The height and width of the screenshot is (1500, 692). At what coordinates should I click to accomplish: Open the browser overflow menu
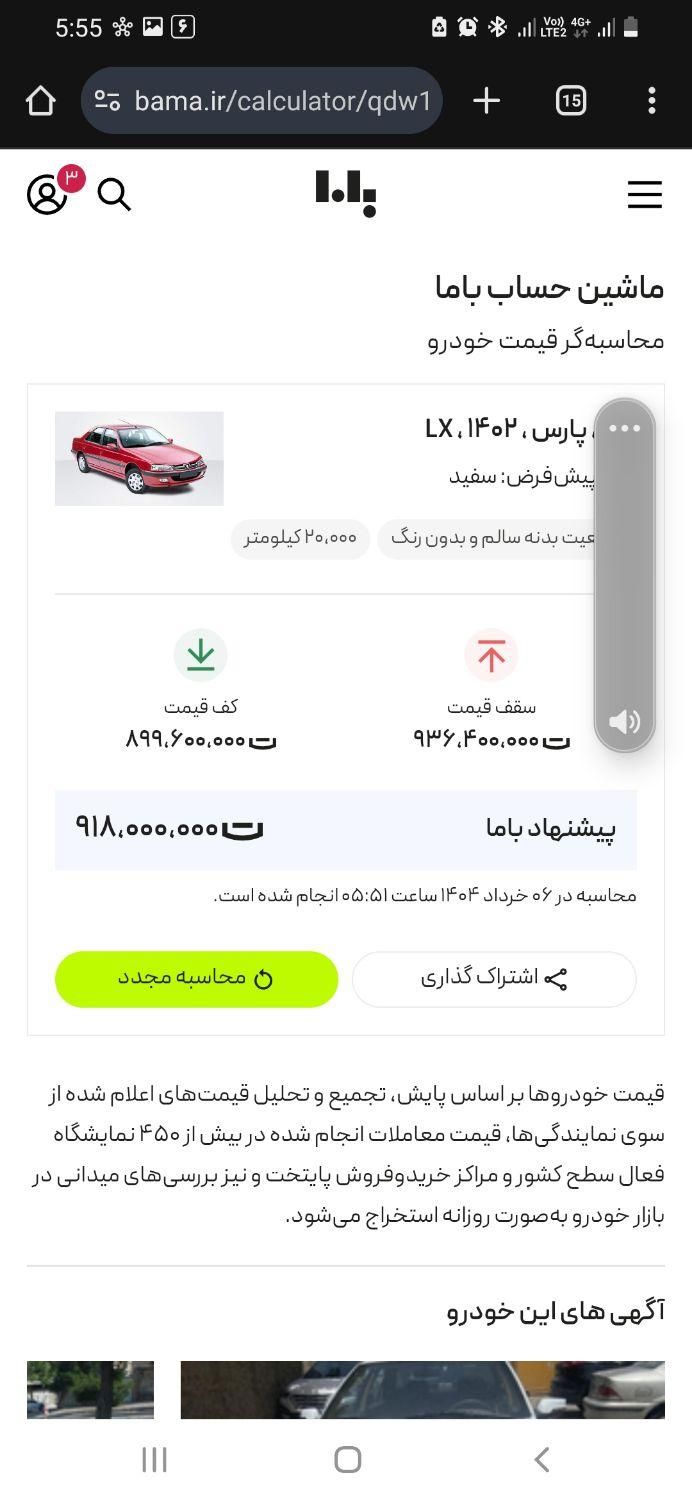(x=651, y=101)
